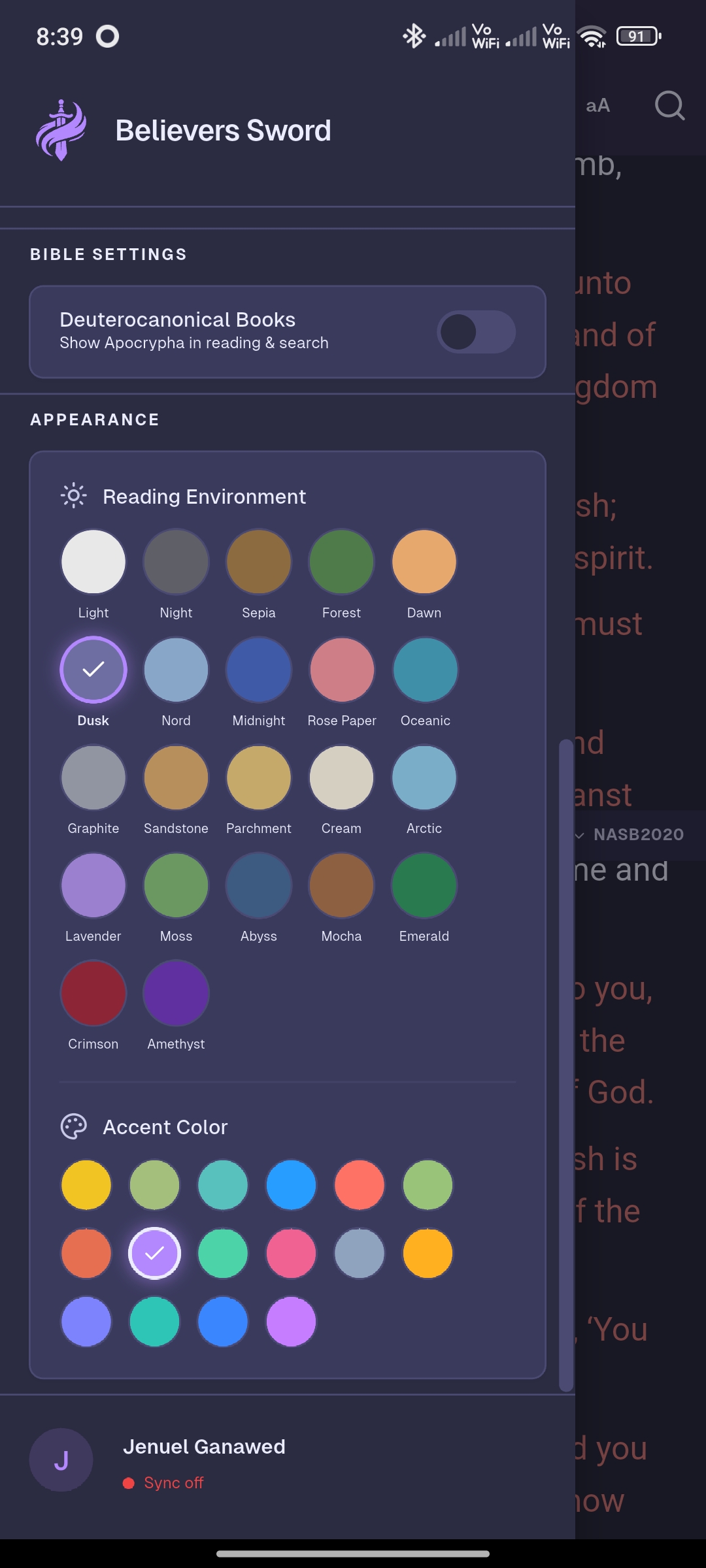Switch to the Crimson theme
Screen dimensions: 706x1568
tap(93, 993)
